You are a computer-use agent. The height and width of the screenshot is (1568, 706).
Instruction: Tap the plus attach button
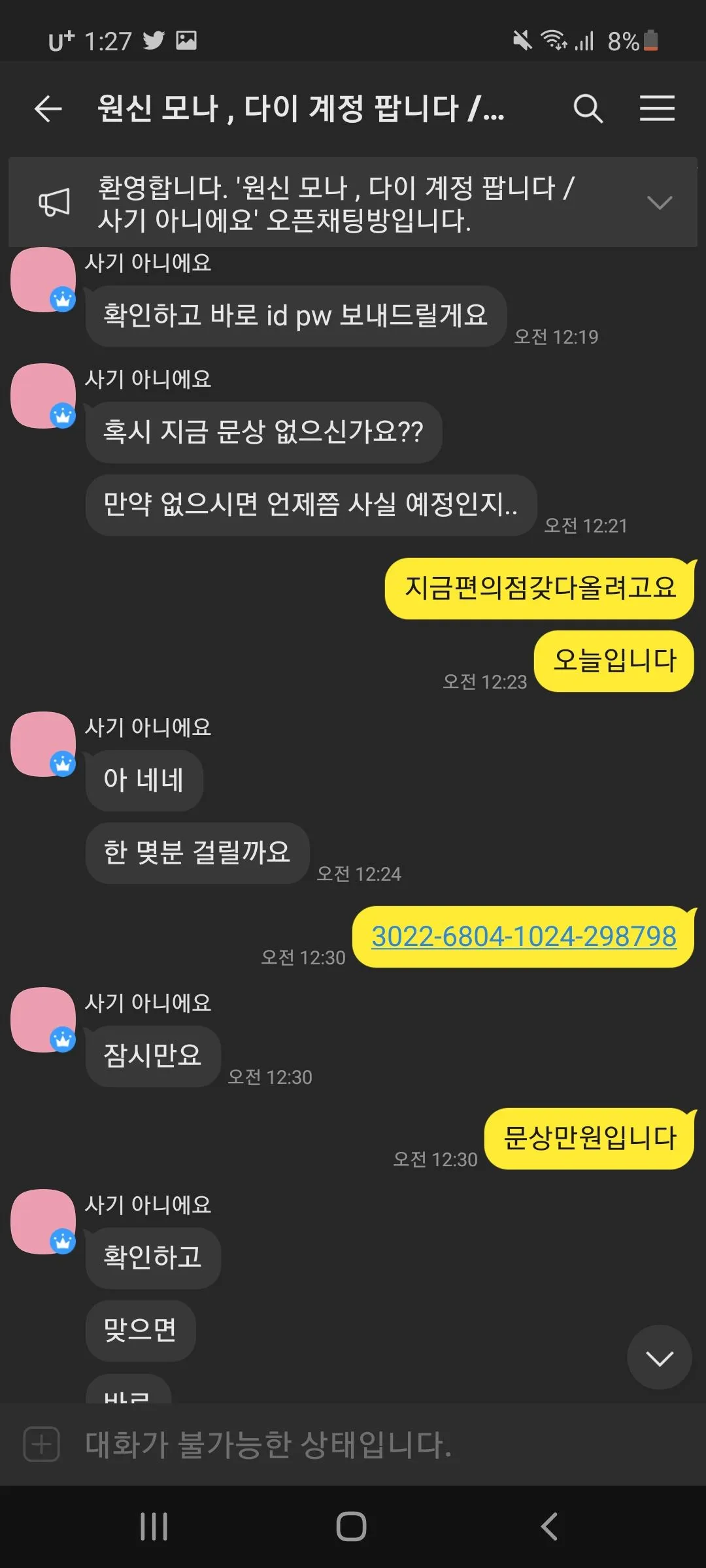click(x=42, y=1444)
